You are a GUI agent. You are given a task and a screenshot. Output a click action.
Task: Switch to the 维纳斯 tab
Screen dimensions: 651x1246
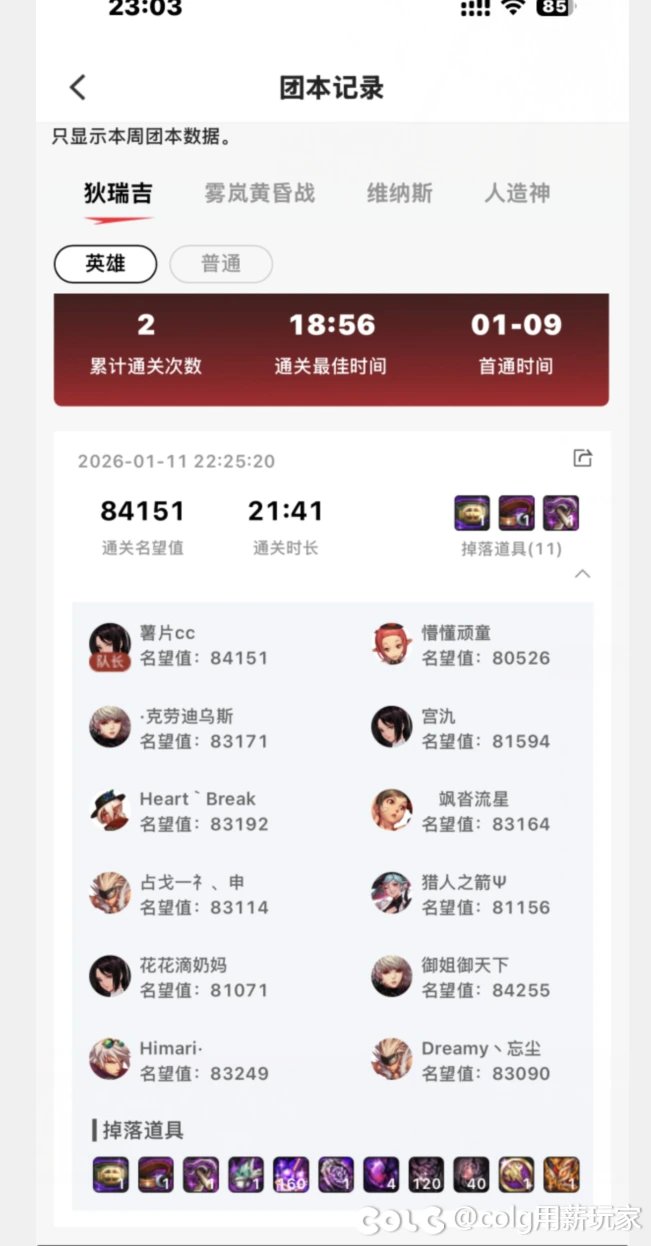(x=400, y=193)
